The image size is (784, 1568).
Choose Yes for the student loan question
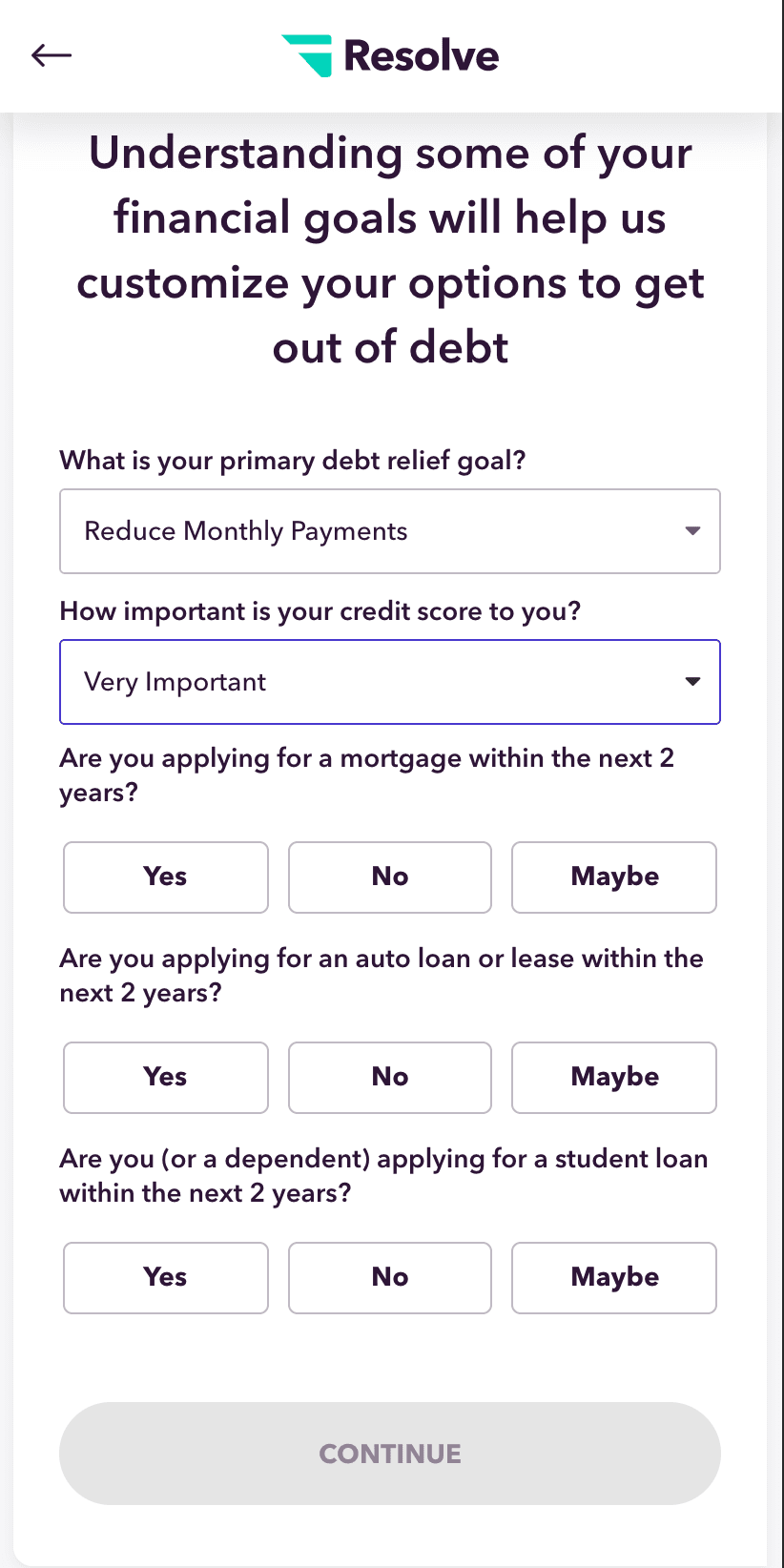pyautogui.click(x=166, y=1278)
